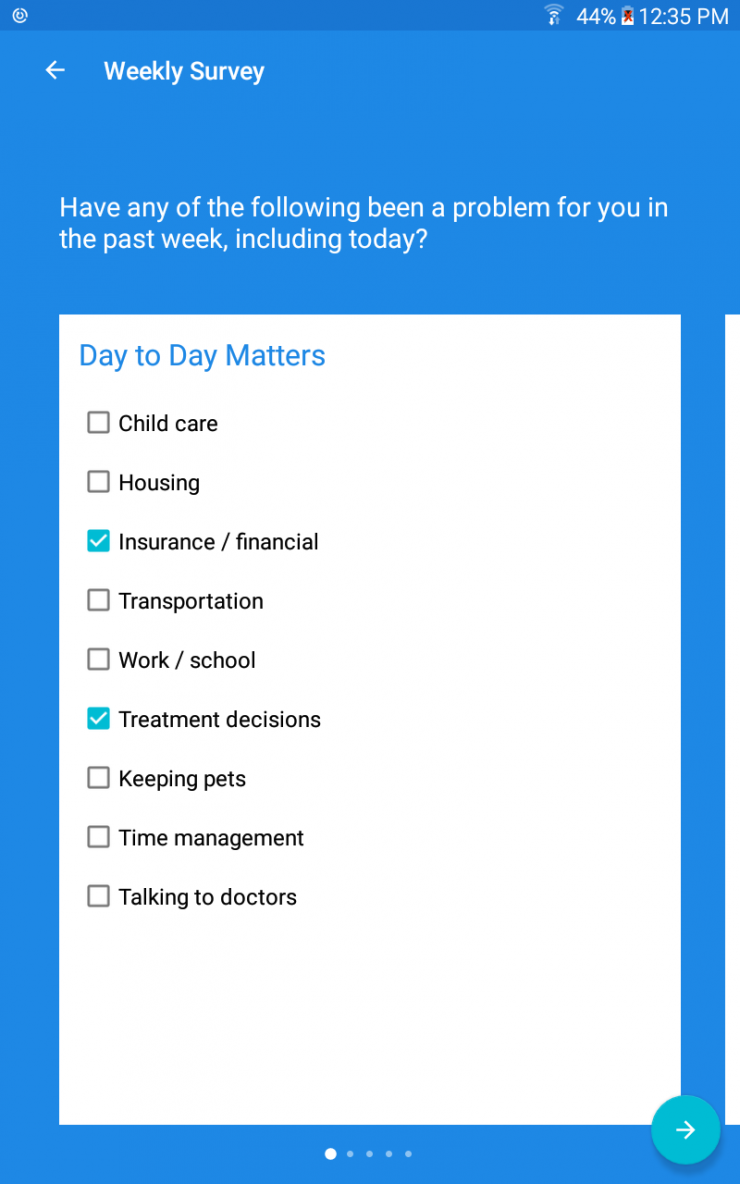Go back from Weekly Survey
The height and width of the screenshot is (1184, 740).
pos(55,71)
